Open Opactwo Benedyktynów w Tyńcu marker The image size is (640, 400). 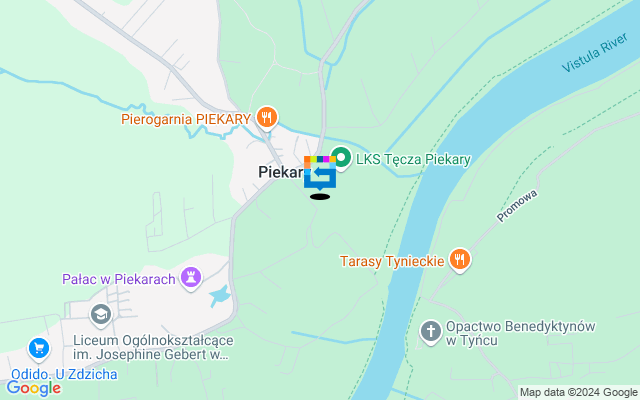pos(431,331)
